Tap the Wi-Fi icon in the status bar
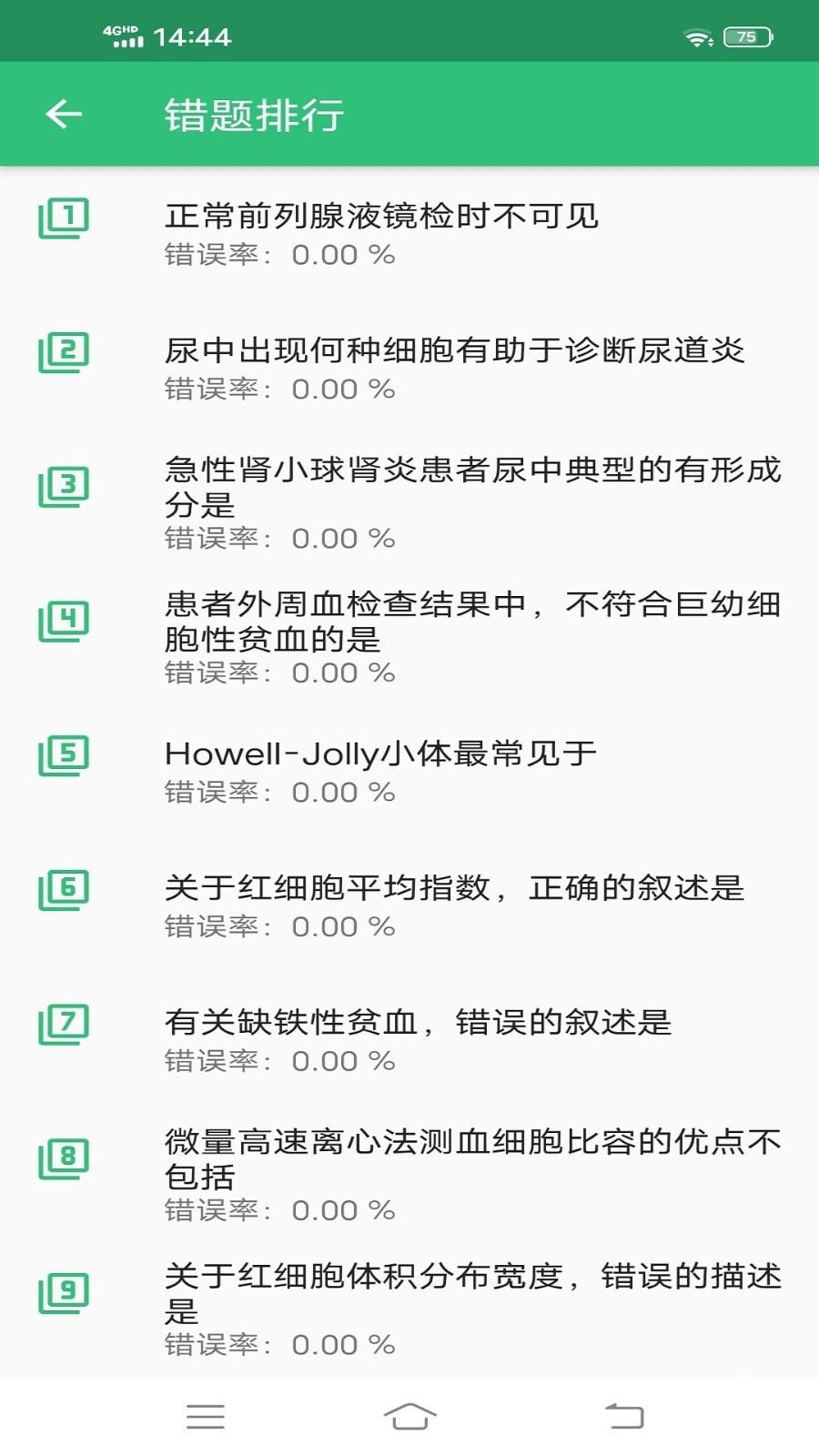This screenshot has width=819, height=1456. 697,35
